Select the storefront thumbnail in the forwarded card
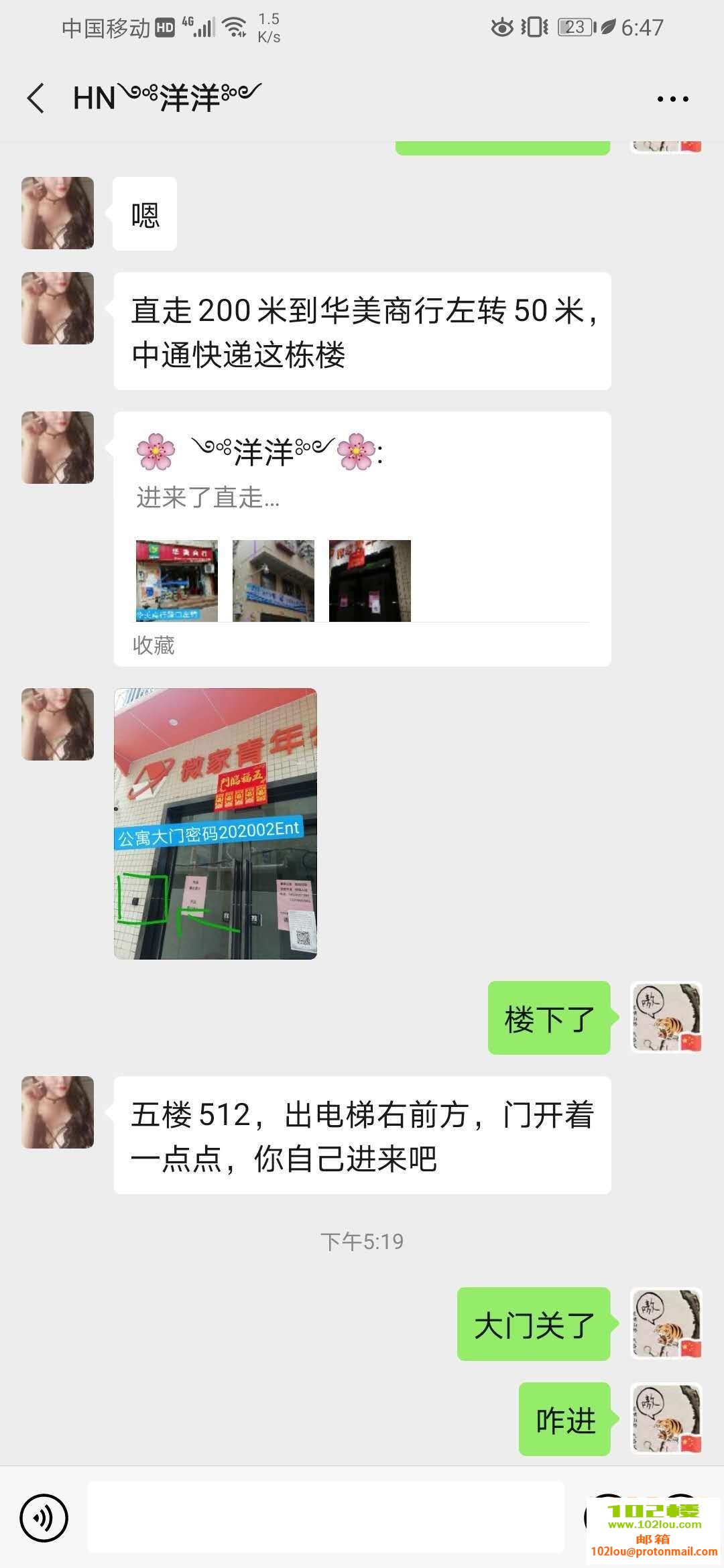Image resolution: width=724 pixels, height=1568 pixels. (176, 580)
